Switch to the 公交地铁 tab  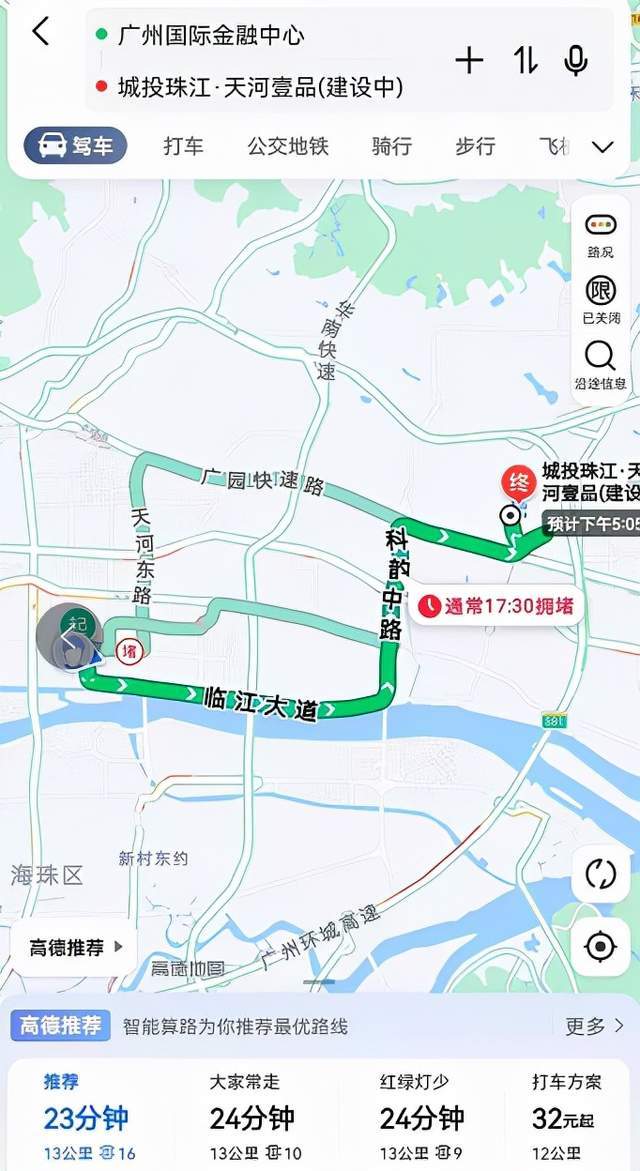[x=288, y=146]
